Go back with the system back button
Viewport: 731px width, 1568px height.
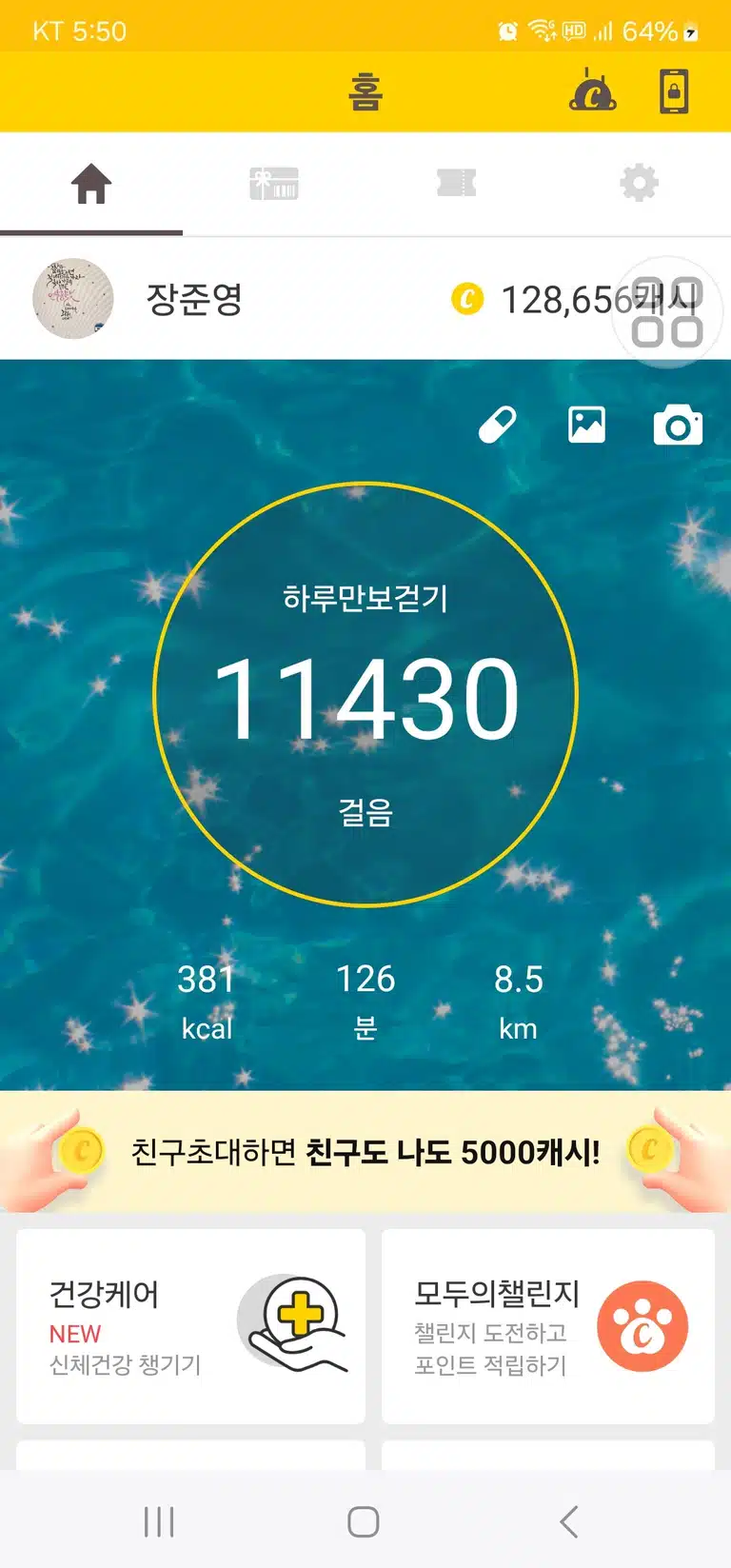569,1521
